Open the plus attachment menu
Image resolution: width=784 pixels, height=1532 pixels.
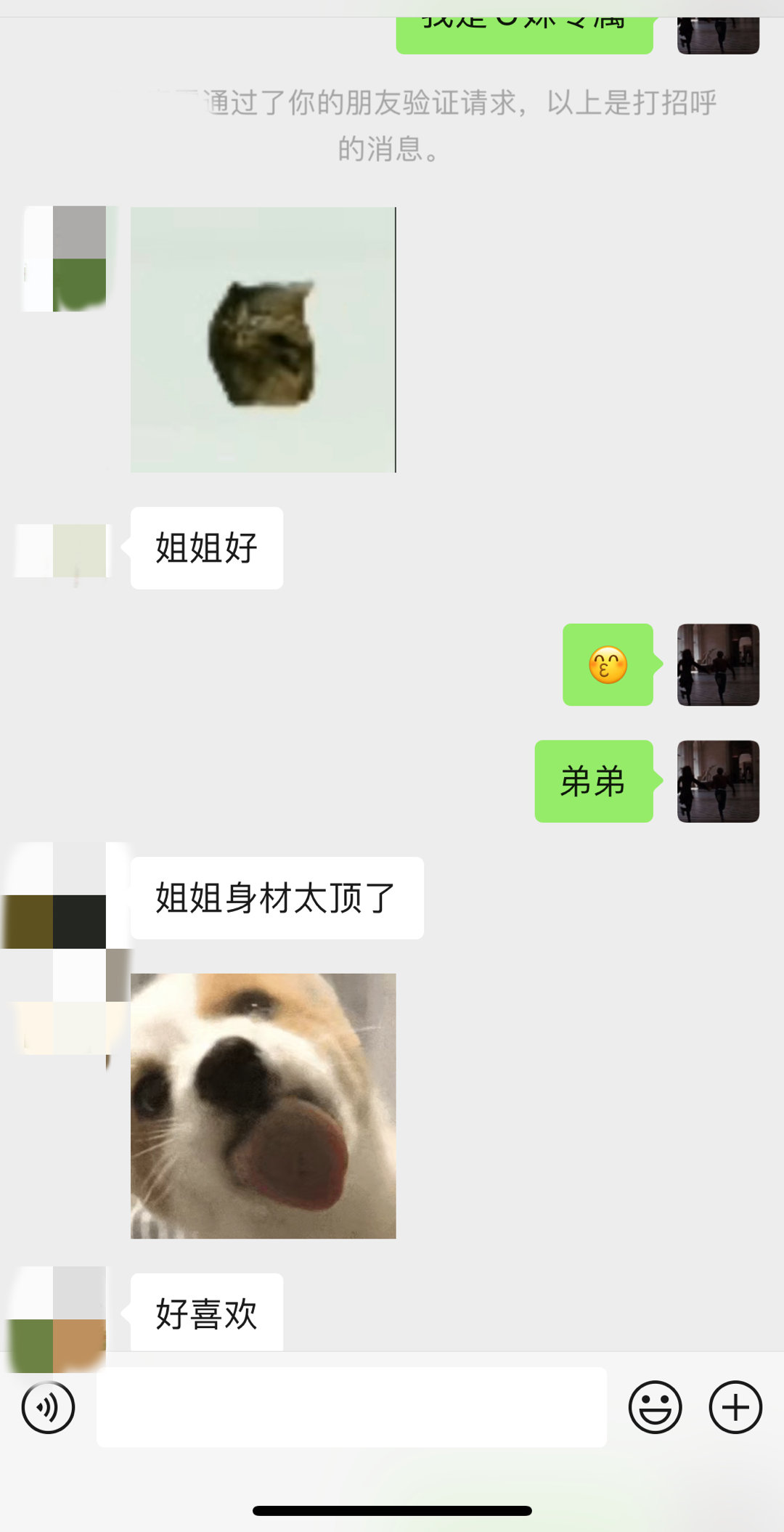pyautogui.click(x=735, y=1407)
